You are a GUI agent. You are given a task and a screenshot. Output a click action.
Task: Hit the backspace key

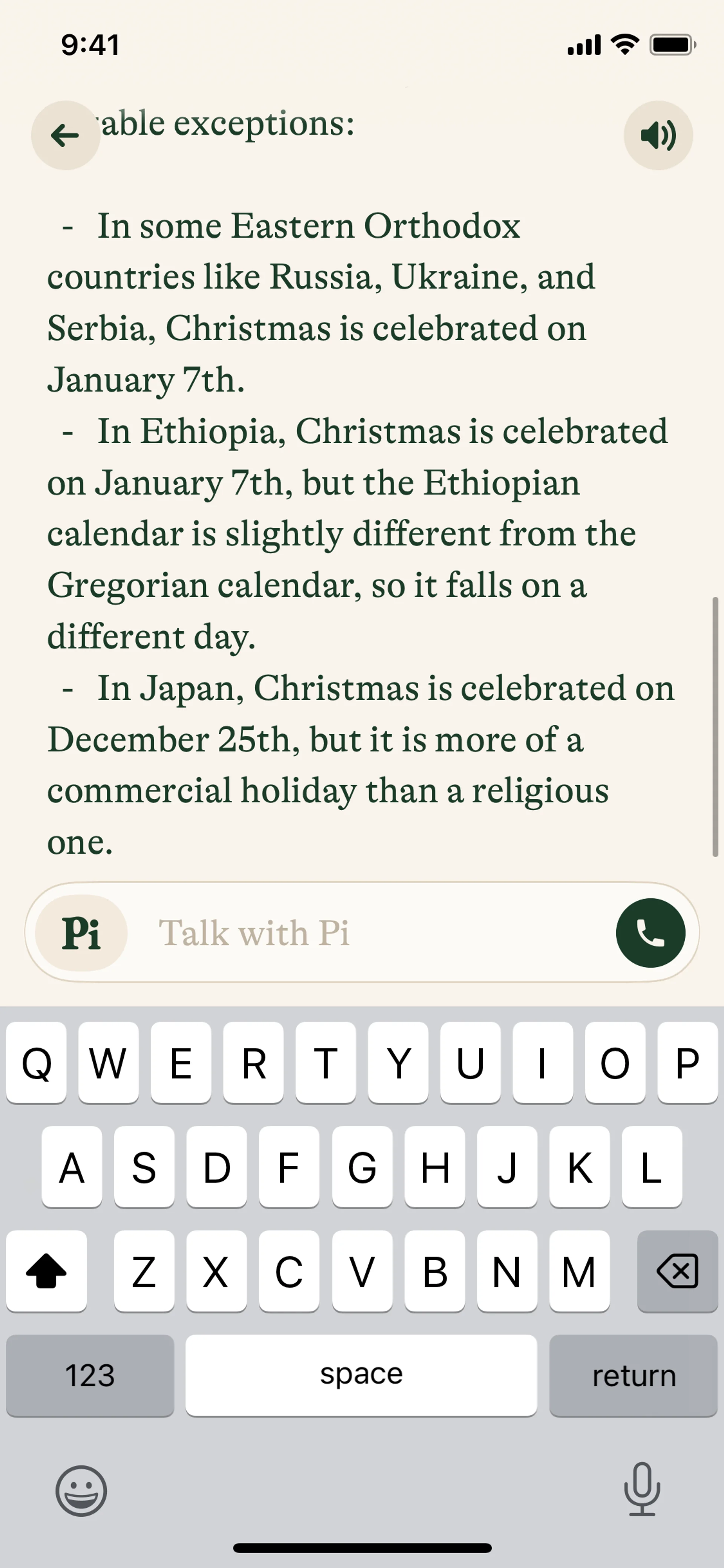pos(677,1271)
